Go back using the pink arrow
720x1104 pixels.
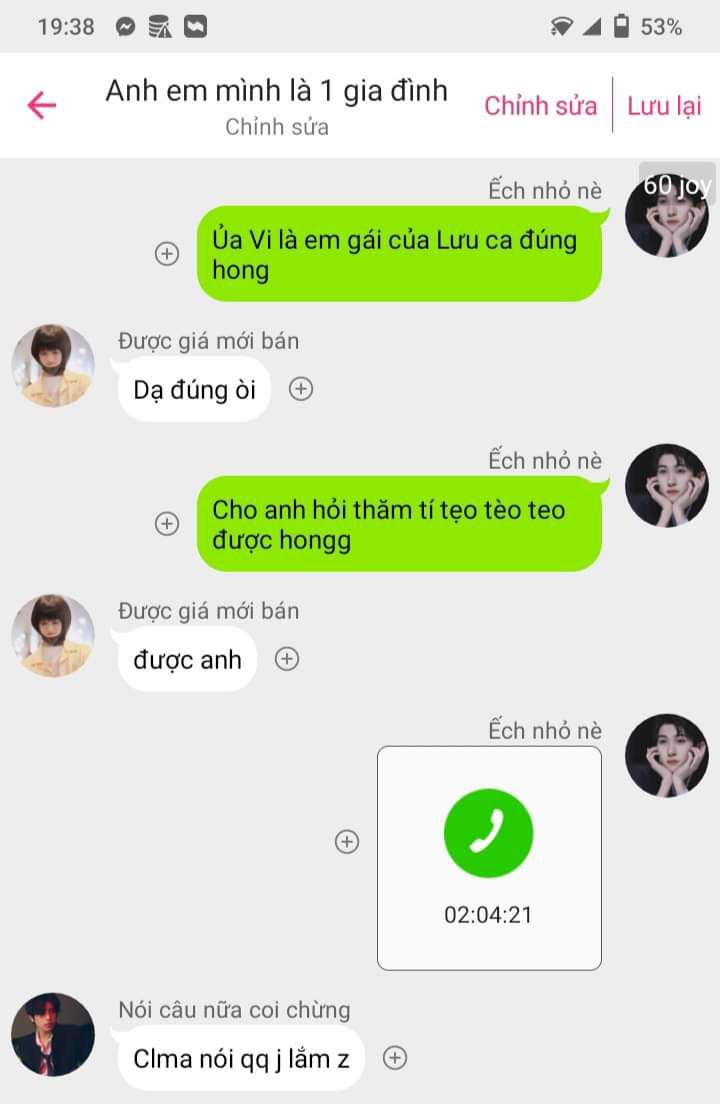42,105
